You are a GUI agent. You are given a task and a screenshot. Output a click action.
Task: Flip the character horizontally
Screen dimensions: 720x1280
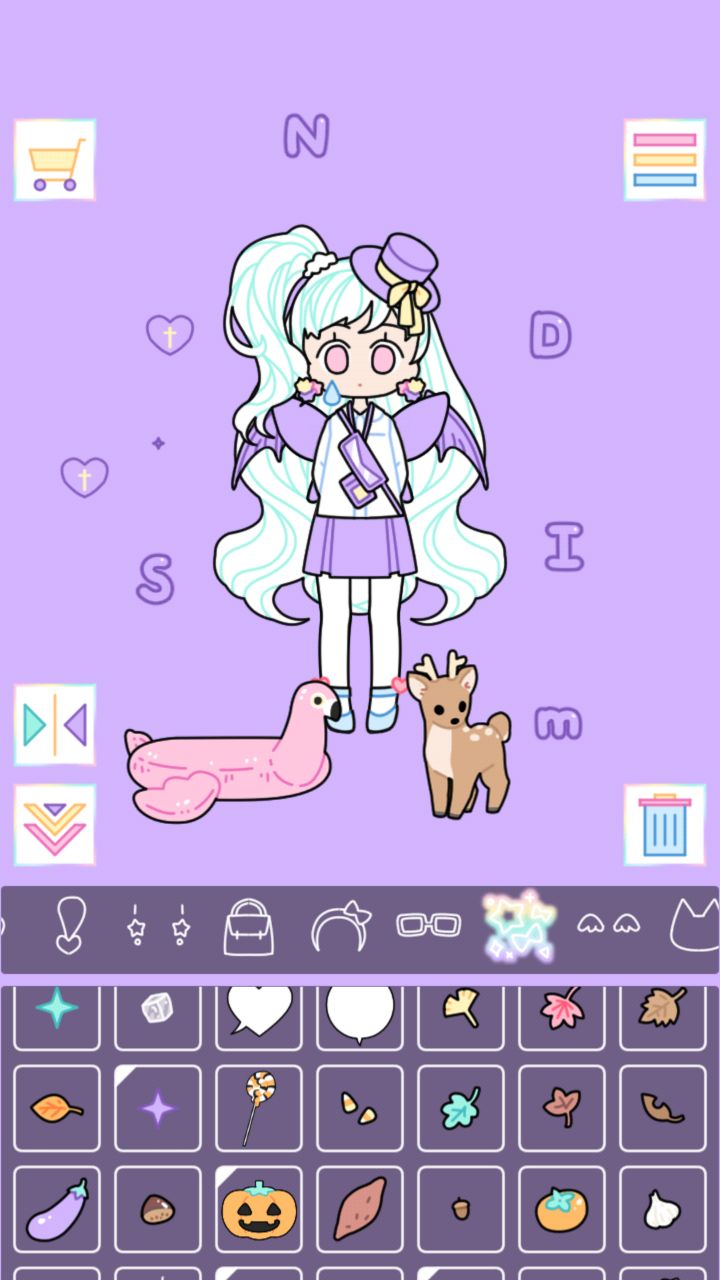[55, 725]
